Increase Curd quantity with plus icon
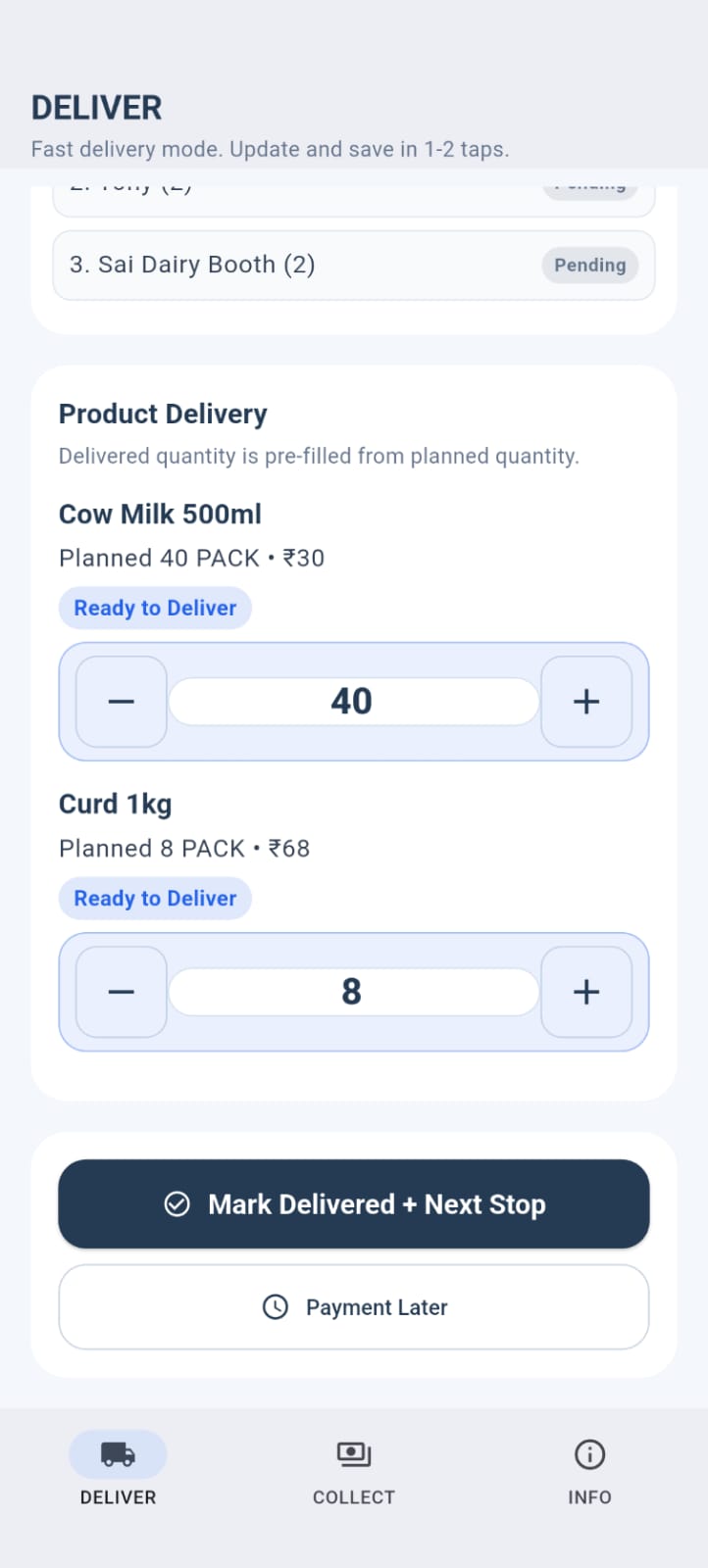This screenshot has height=1568, width=708. 585,992
